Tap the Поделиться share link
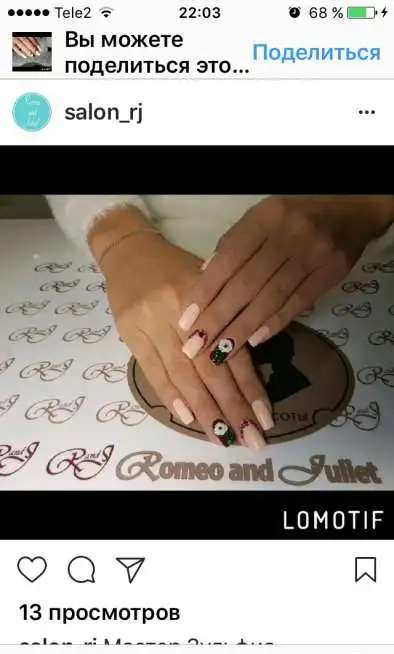The height and width of the screenshot is (654, 394). pos(316,53)
